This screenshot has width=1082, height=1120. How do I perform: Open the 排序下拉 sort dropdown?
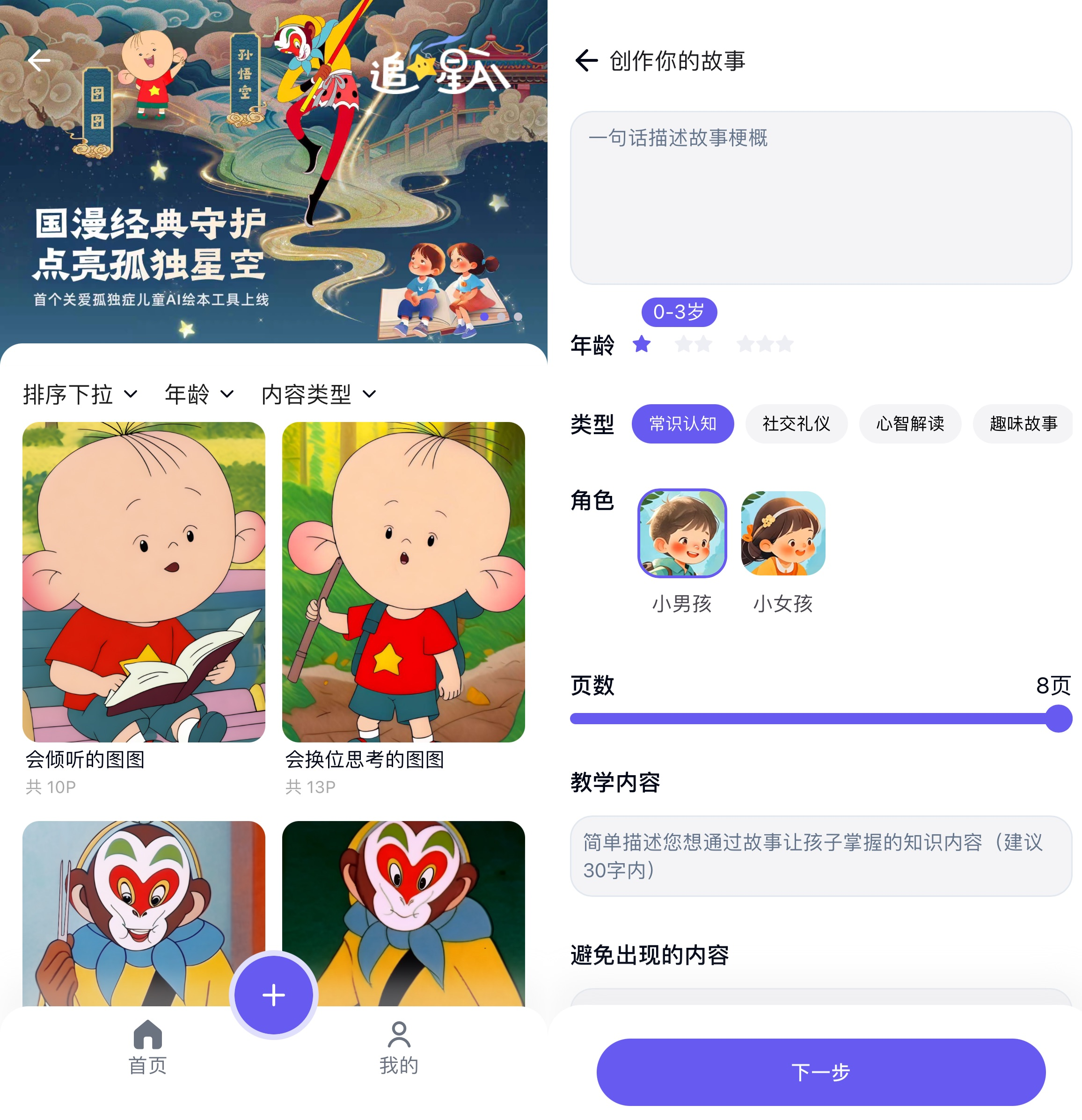tap(80, 394)
